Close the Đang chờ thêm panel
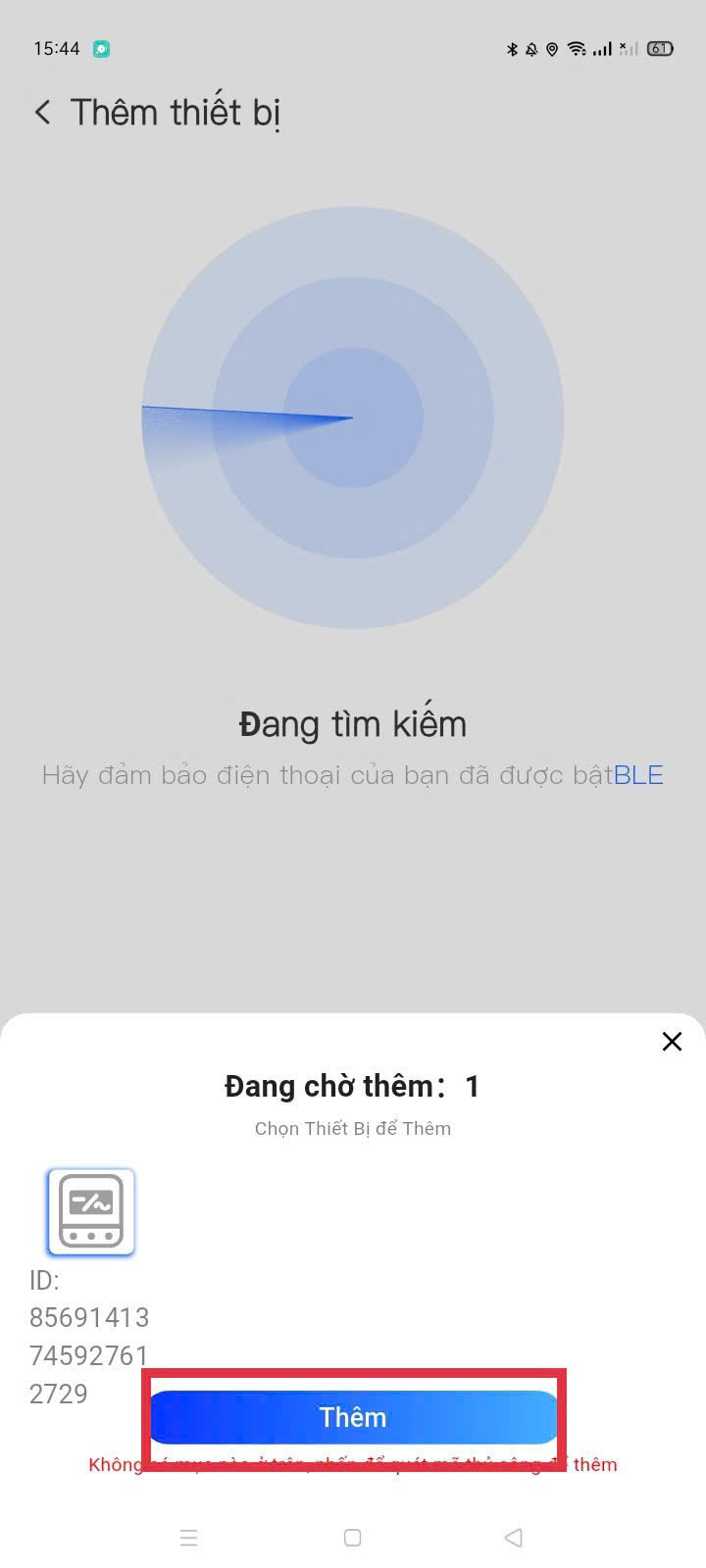 672,1041
